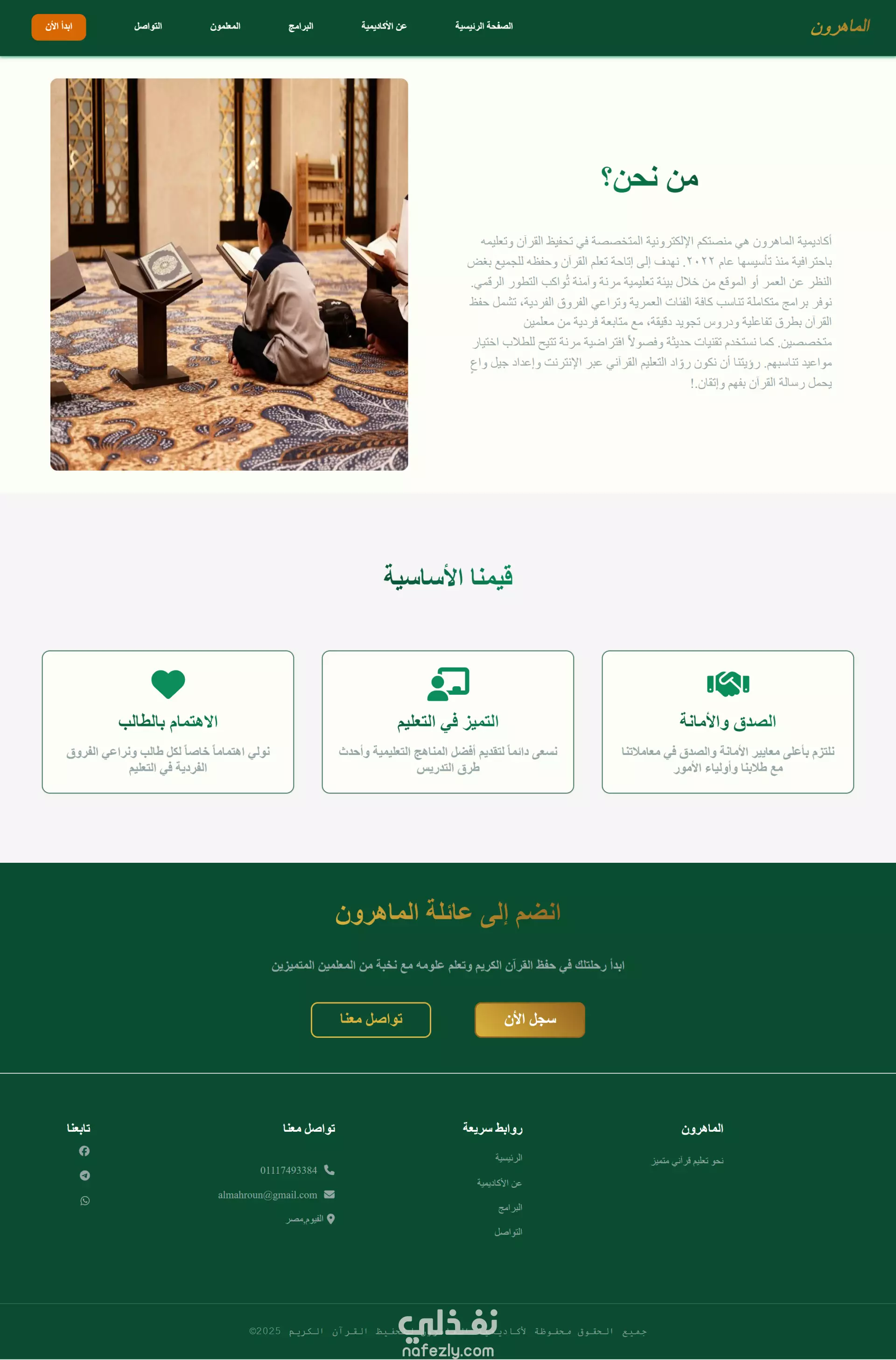Open التواصل in the top navigation
This screenshot has height=1360, width=896.
click(x=148, y=26)
